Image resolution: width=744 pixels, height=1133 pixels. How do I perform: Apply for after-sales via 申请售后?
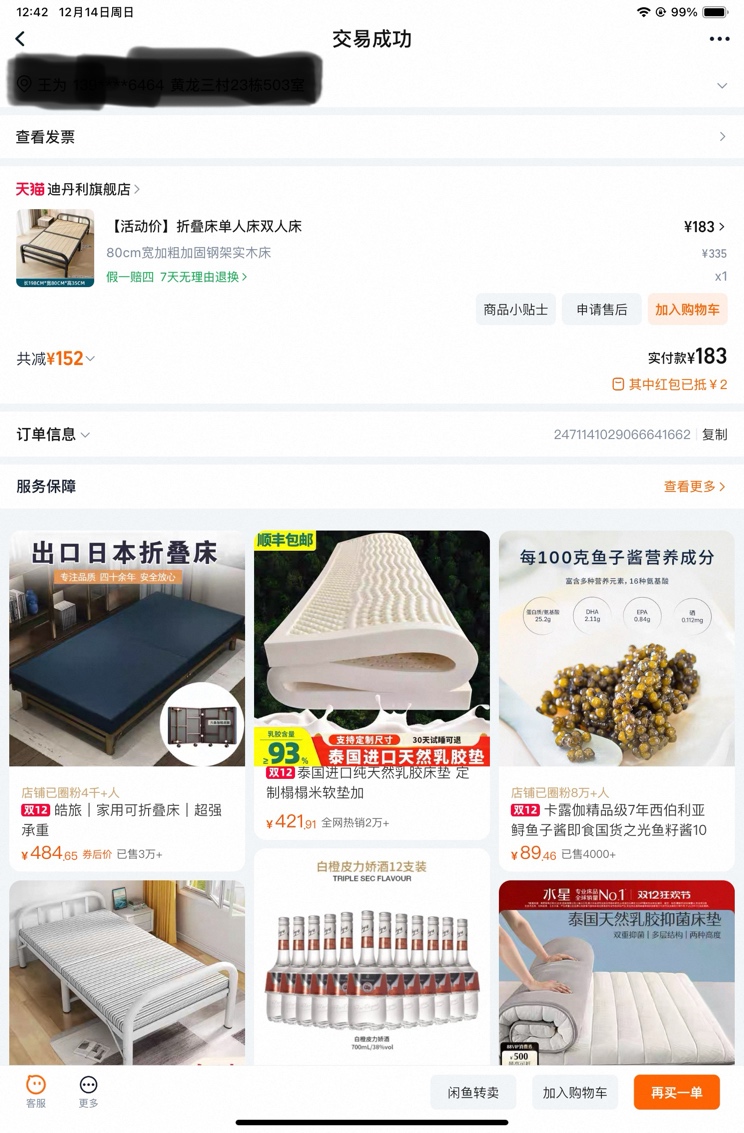tap(601, 310)
